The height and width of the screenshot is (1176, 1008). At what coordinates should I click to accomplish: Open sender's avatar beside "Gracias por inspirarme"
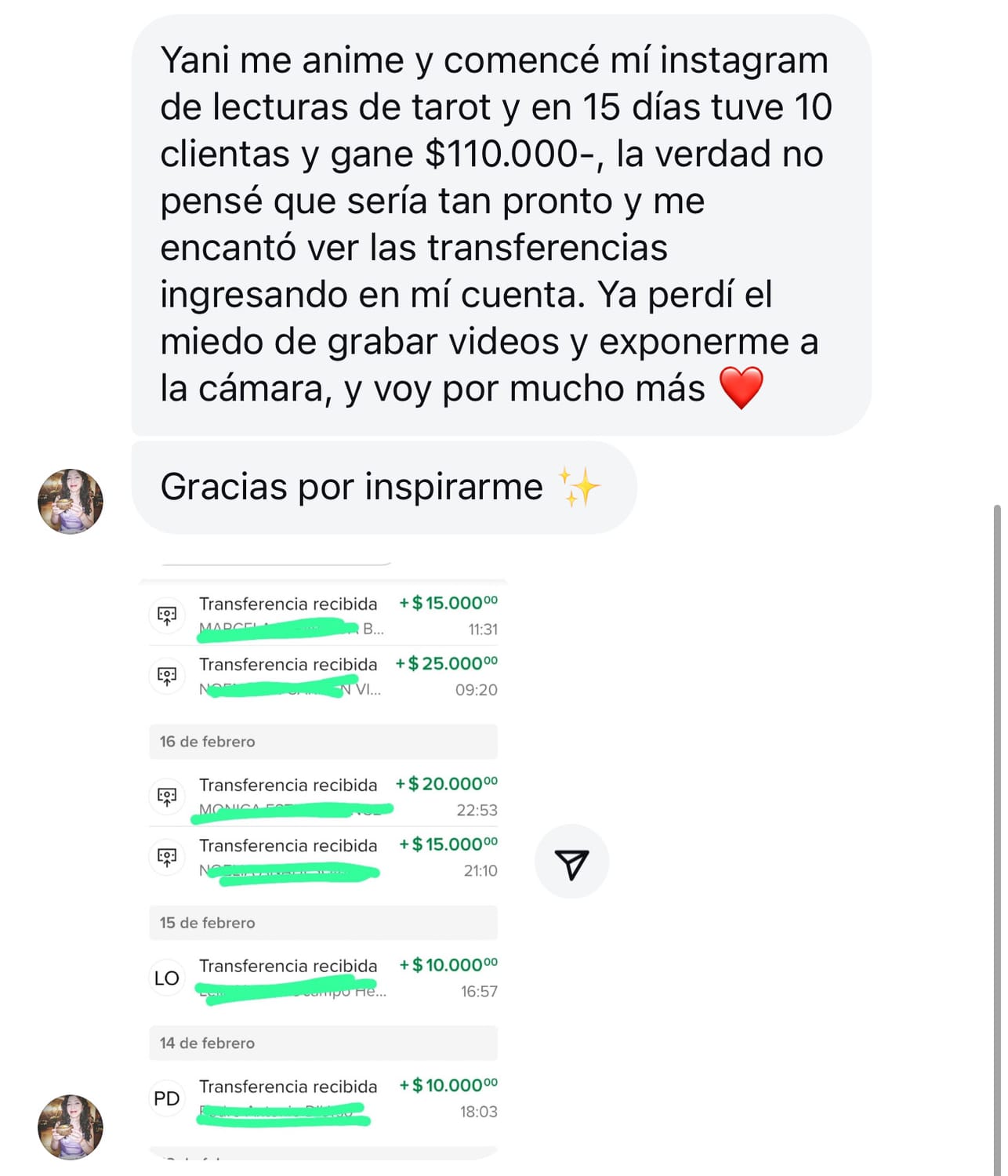tap(71, 502)
